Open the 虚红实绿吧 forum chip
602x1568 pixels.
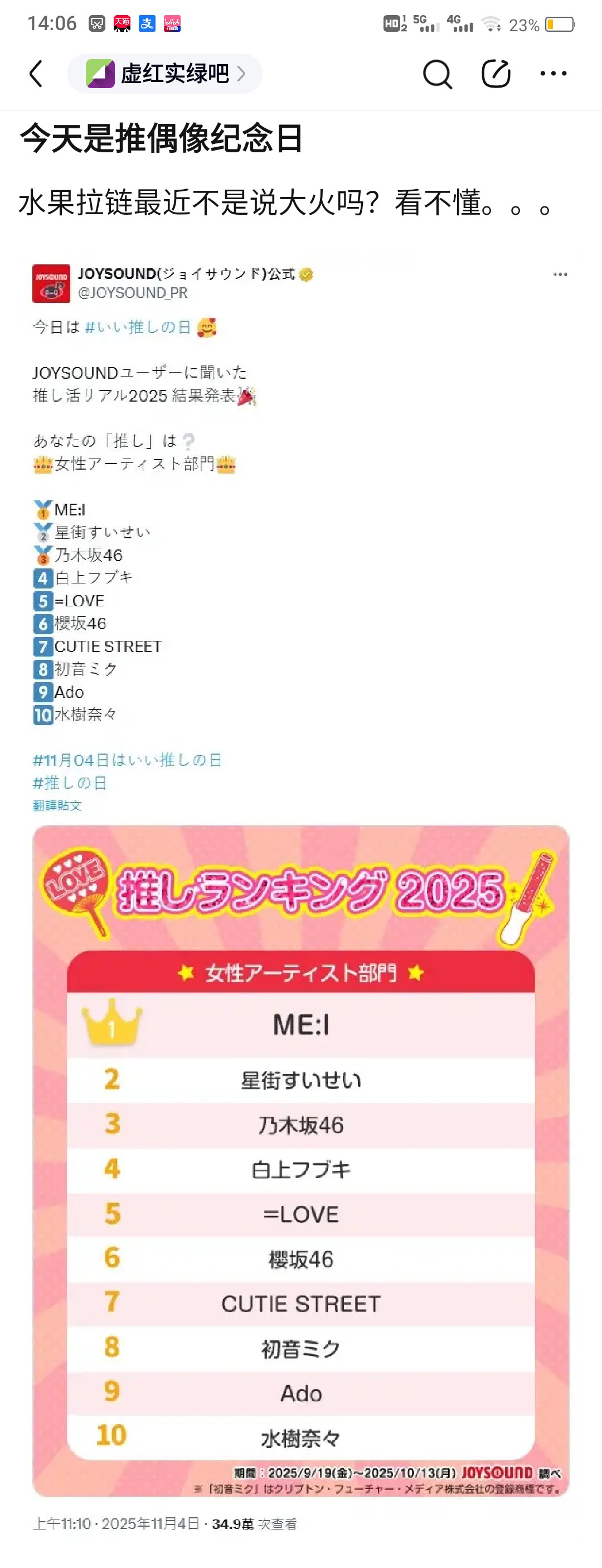coord(164,74)
